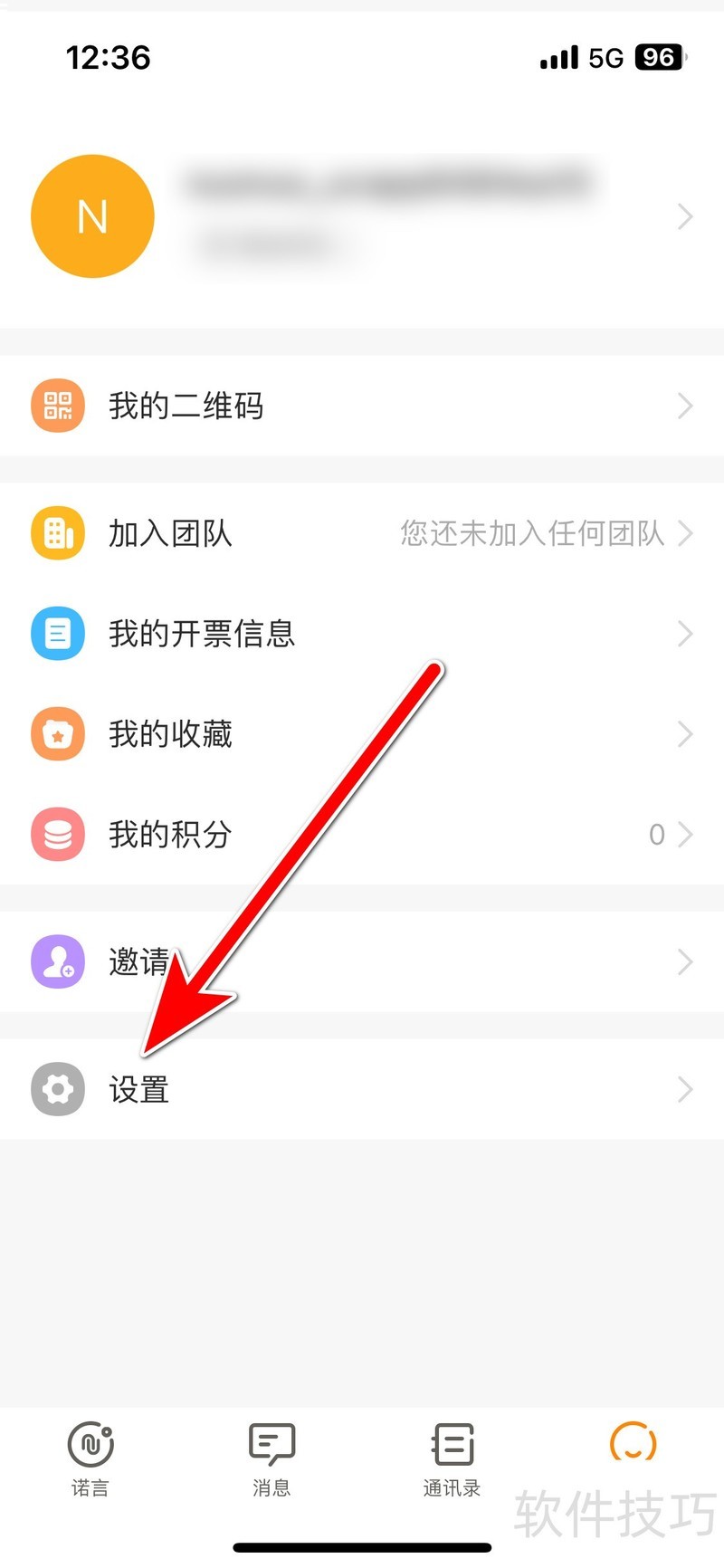Open 我的收藏 row

362,734
